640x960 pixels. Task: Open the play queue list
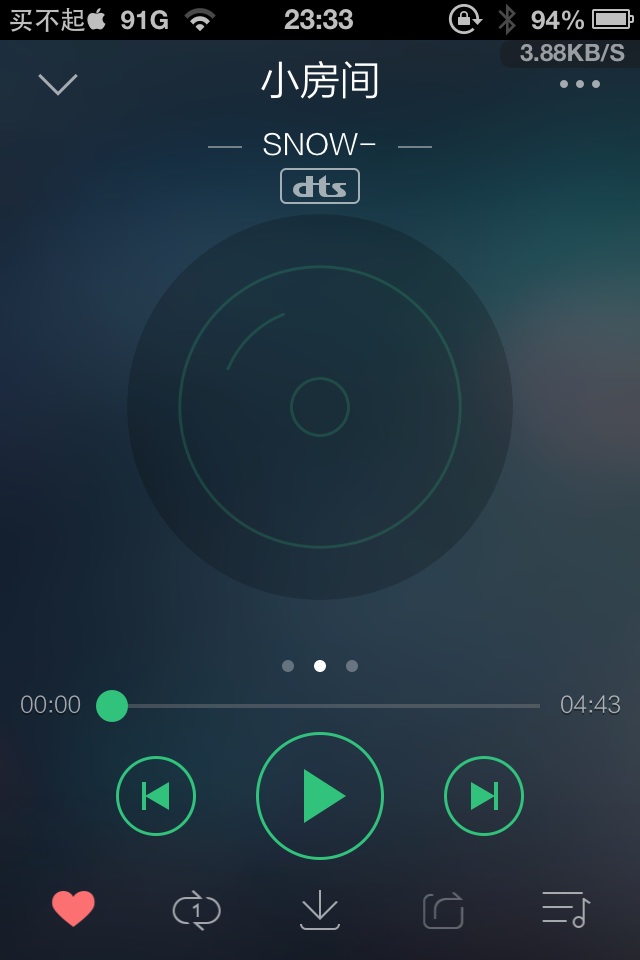[x=566, y=908]
